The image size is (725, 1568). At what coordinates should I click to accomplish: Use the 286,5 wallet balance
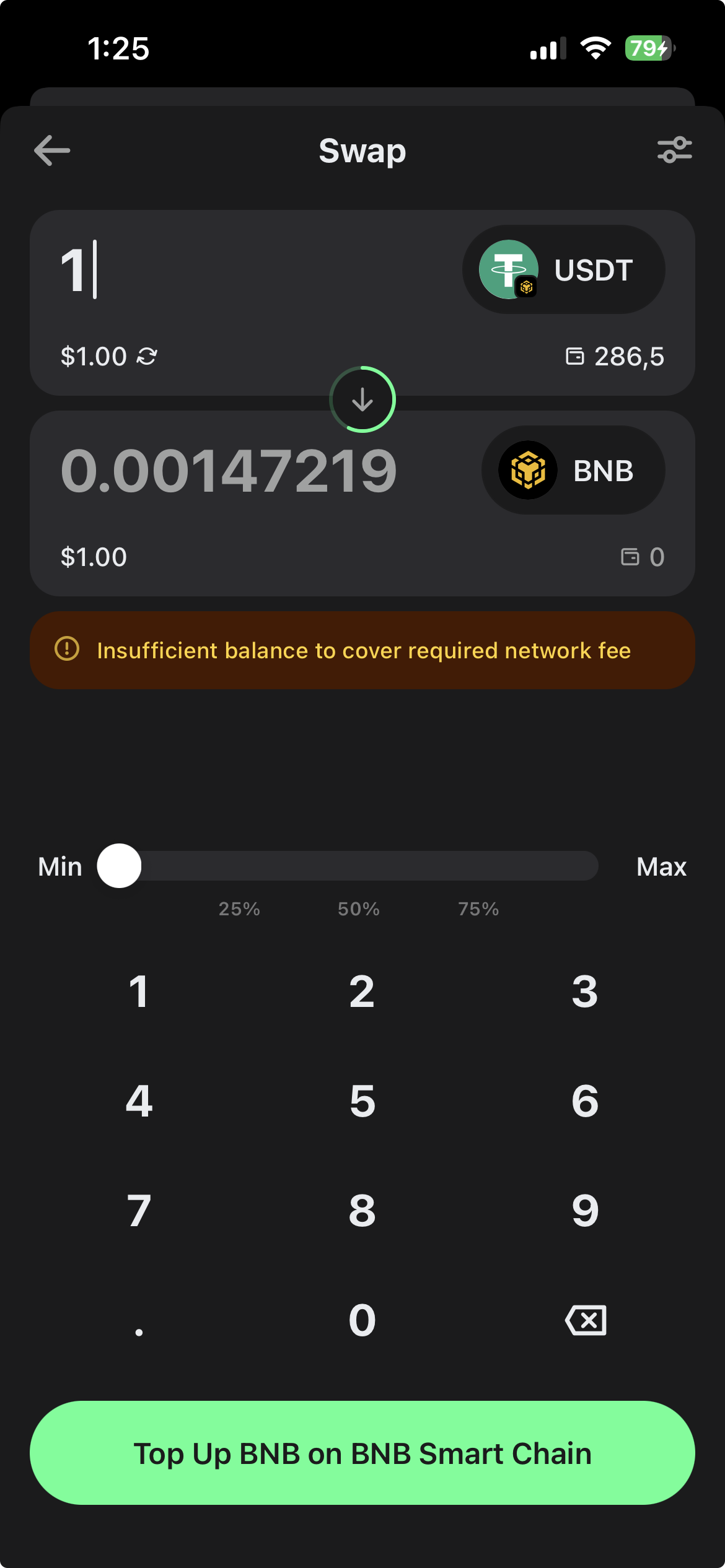(x=615, y=356)
